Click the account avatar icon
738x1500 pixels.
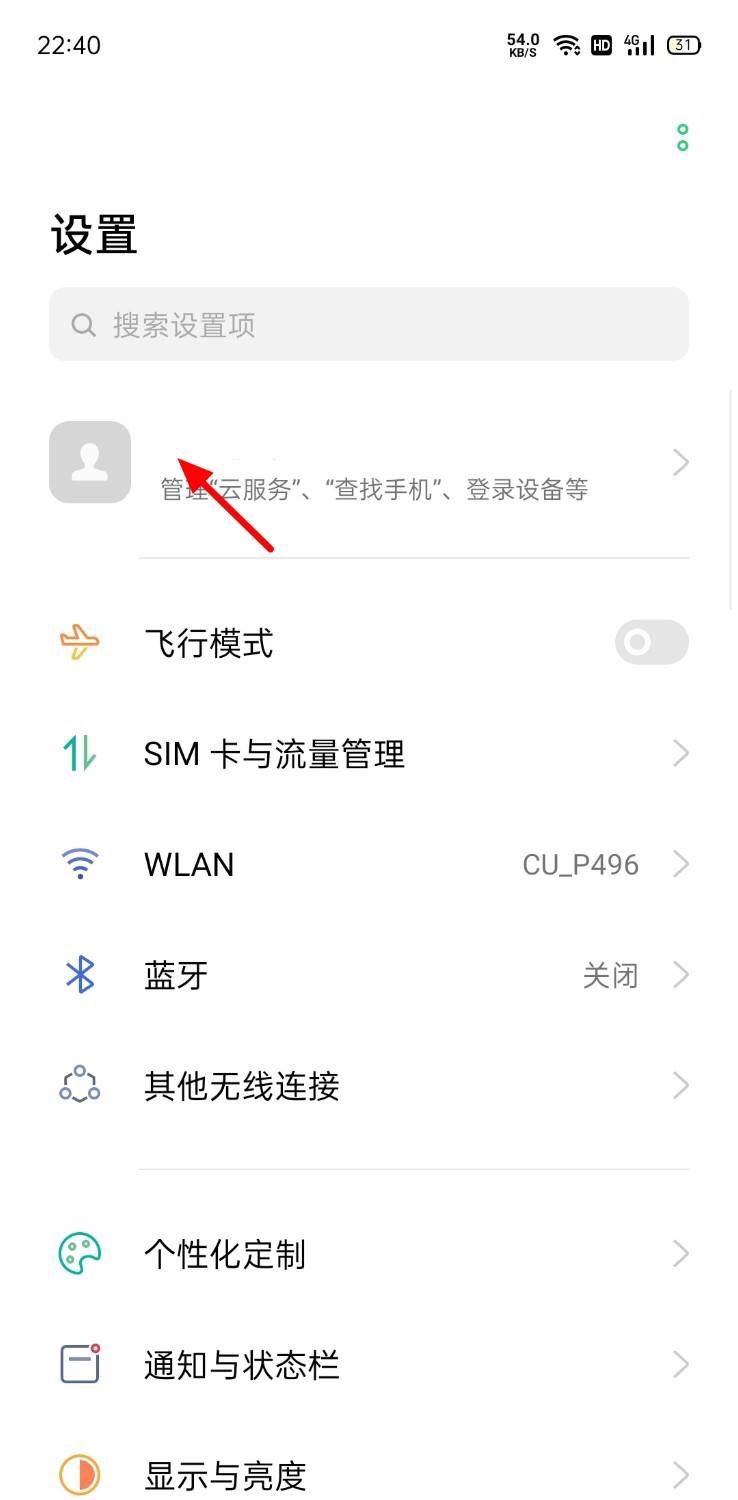89,461
